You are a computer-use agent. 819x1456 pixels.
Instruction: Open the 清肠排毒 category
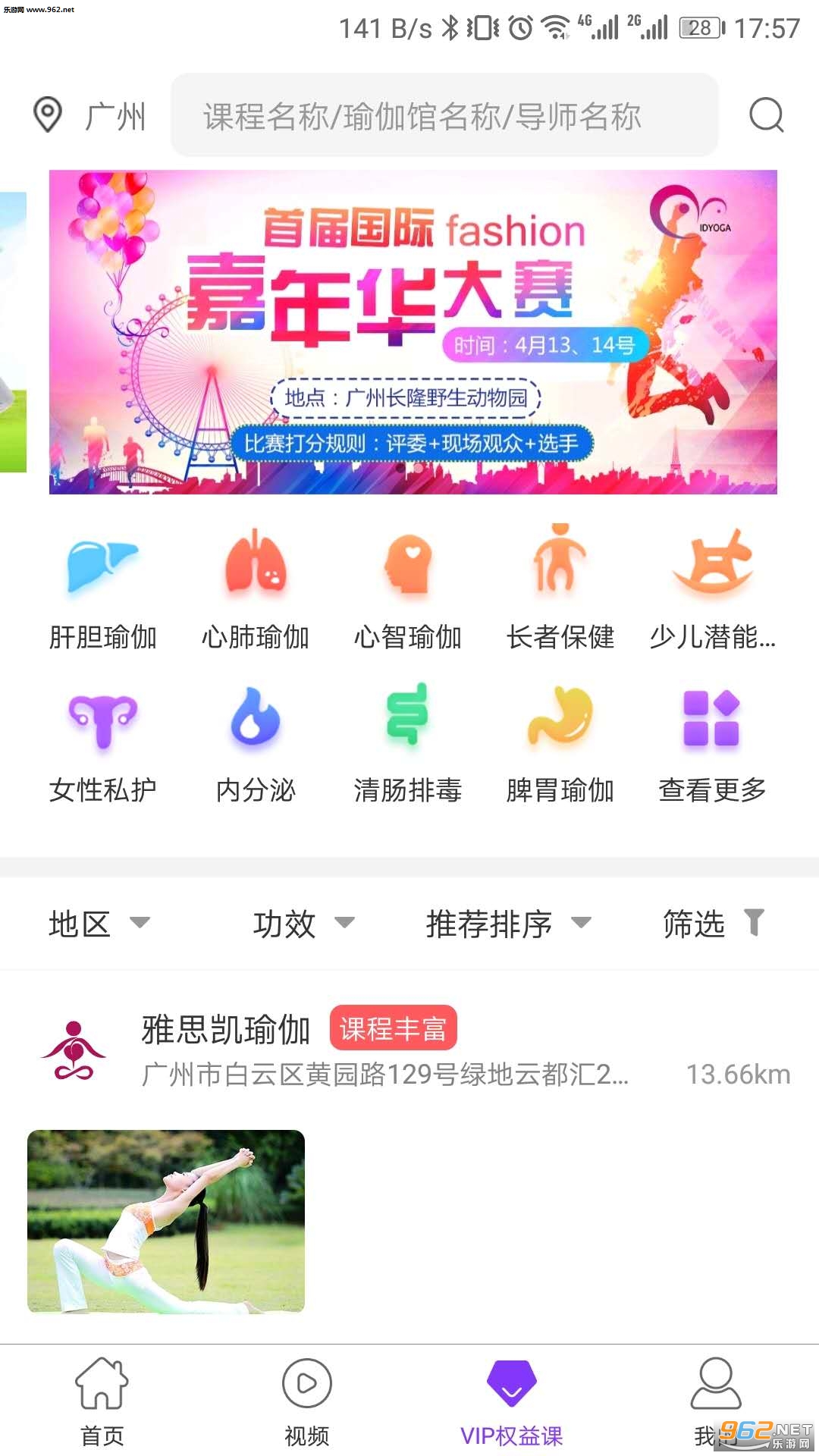408,743
